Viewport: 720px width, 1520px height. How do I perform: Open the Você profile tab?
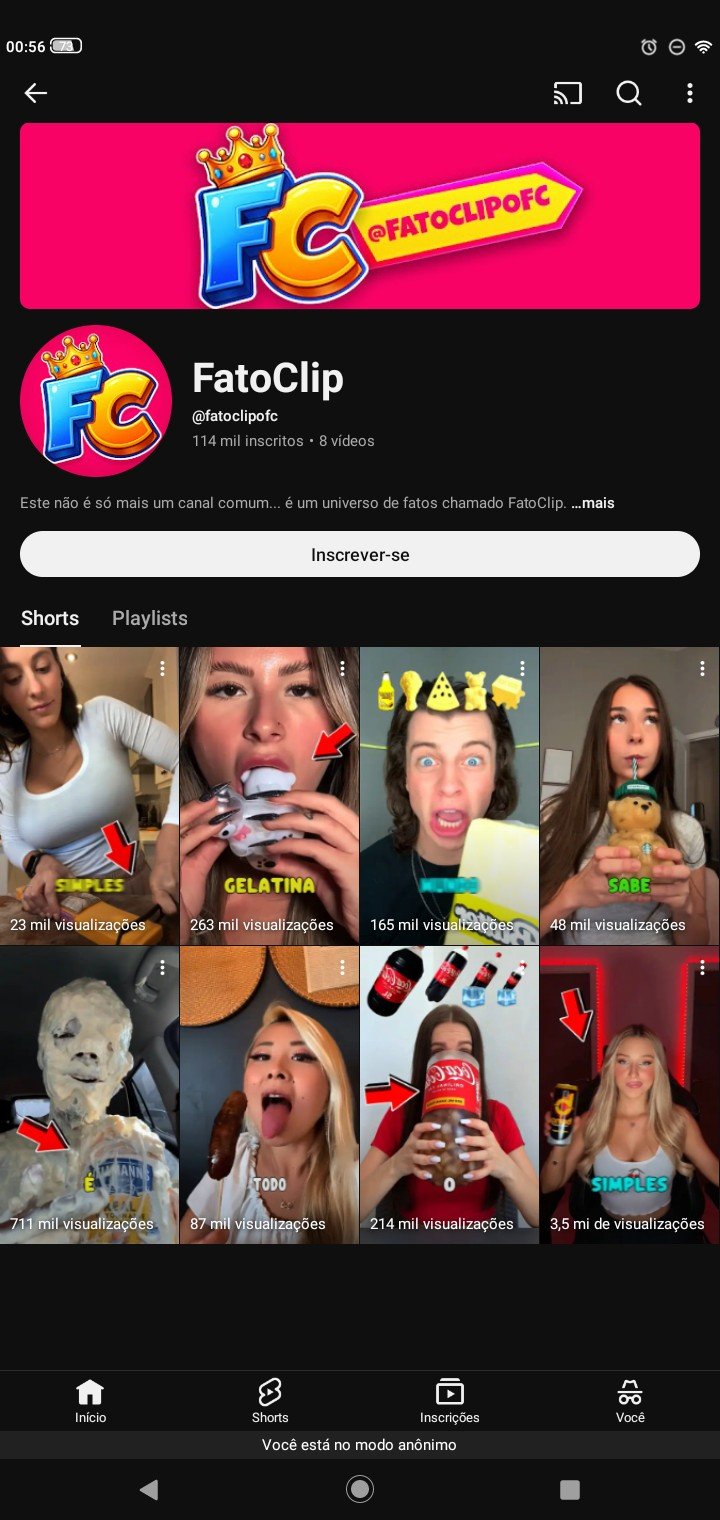[630, 1400]
